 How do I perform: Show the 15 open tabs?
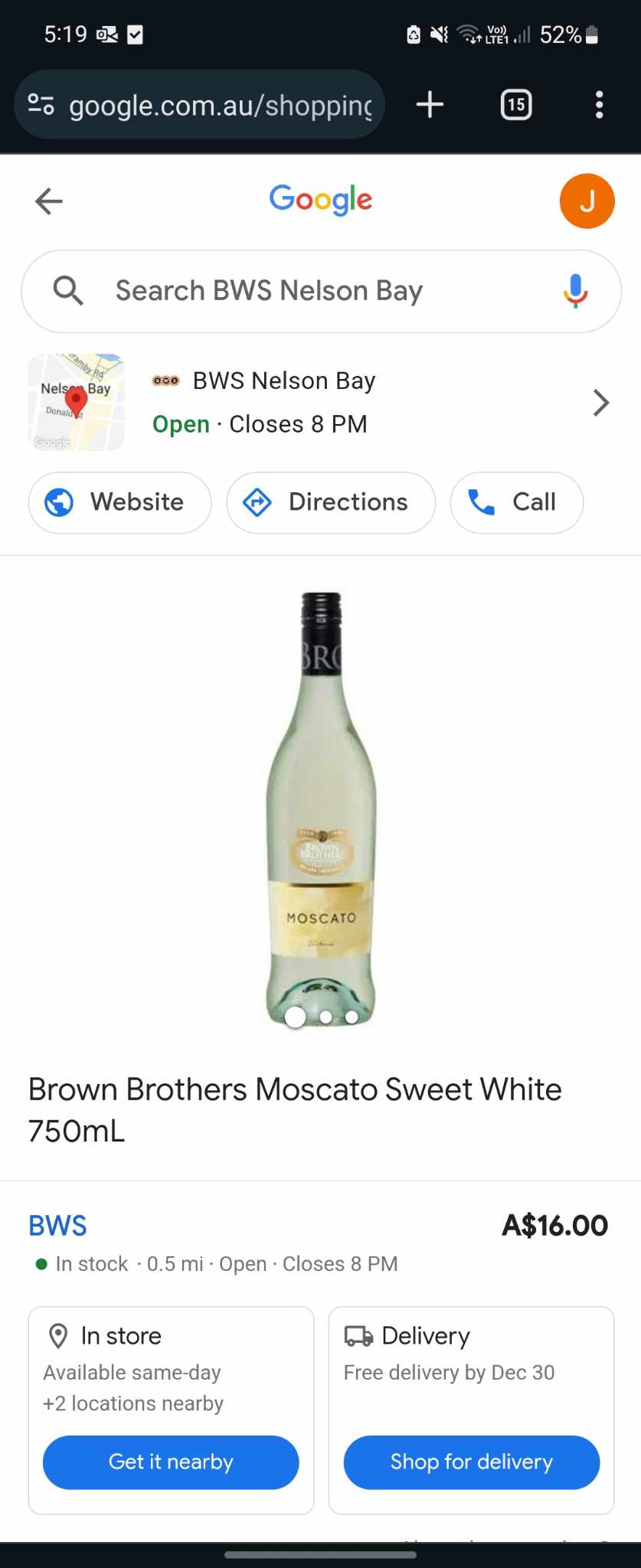[x=516, y=105]
